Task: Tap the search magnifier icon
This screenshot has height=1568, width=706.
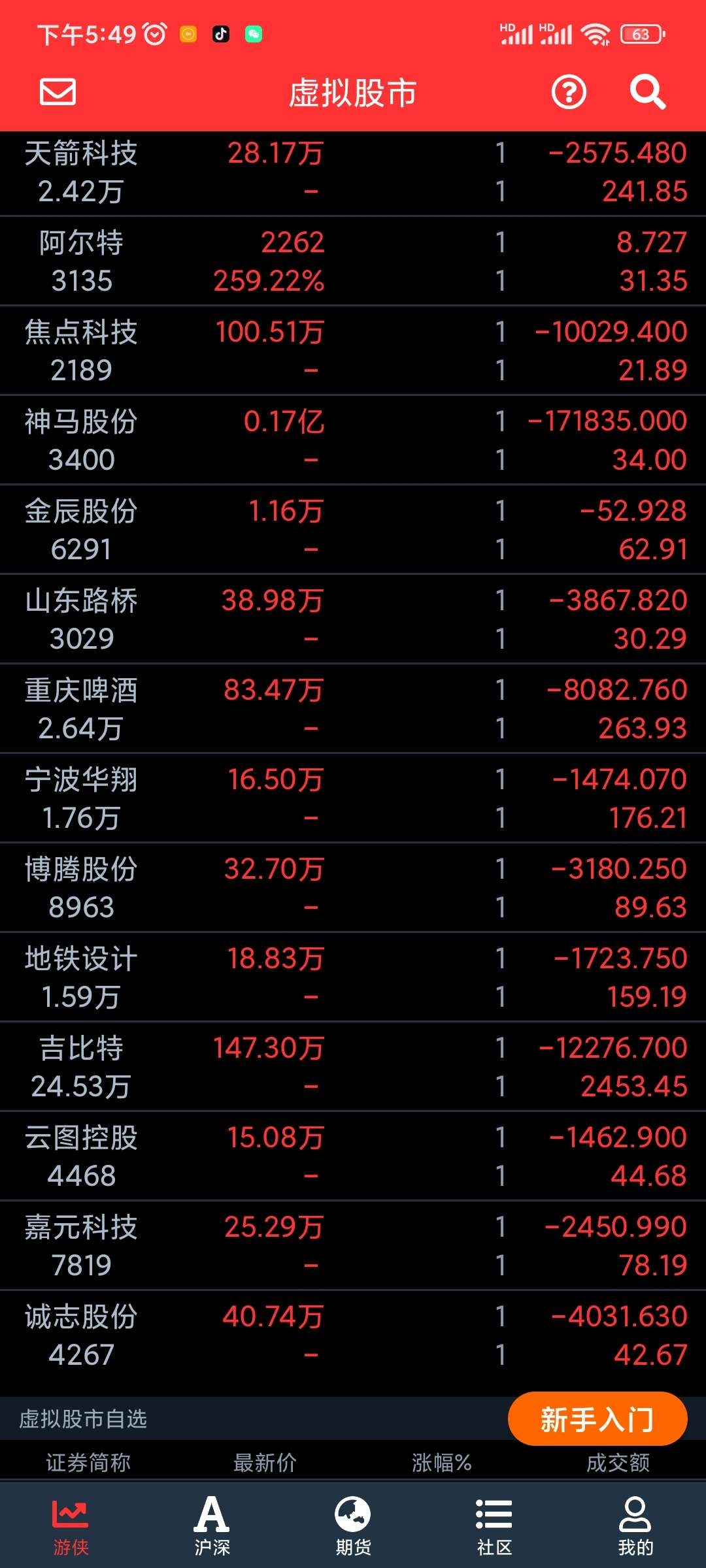Action: tap(647, 92)
